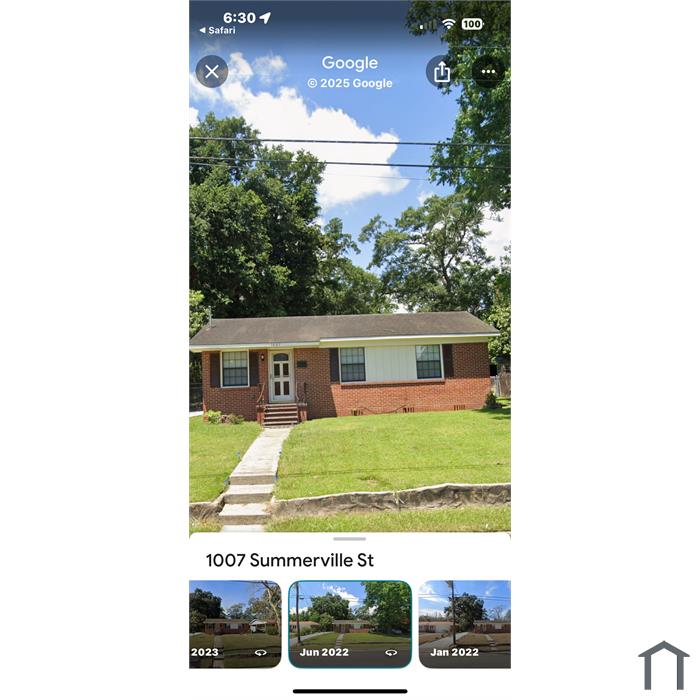Return to Safari via the back link
This screenshot has height=700, width=700.
point(217,31)
